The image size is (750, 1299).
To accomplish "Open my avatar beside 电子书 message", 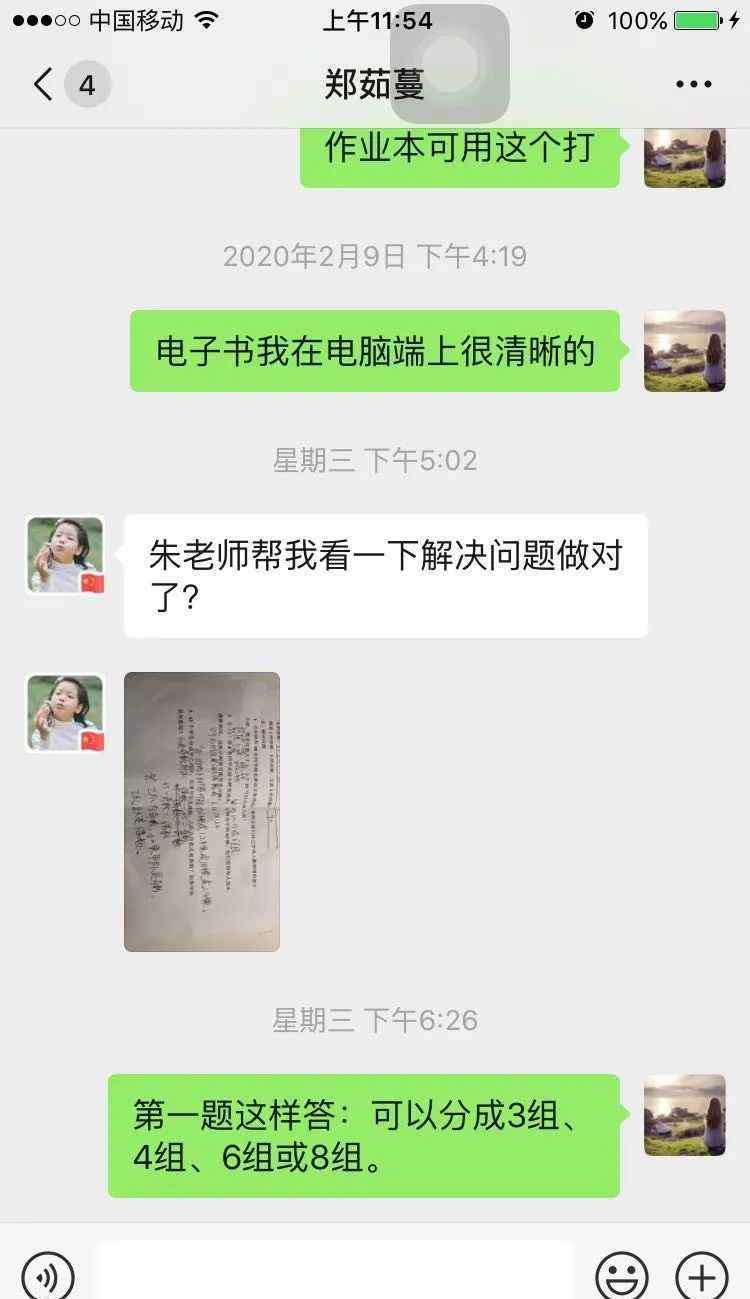I will pyautogui.click(x=684, y=350).
